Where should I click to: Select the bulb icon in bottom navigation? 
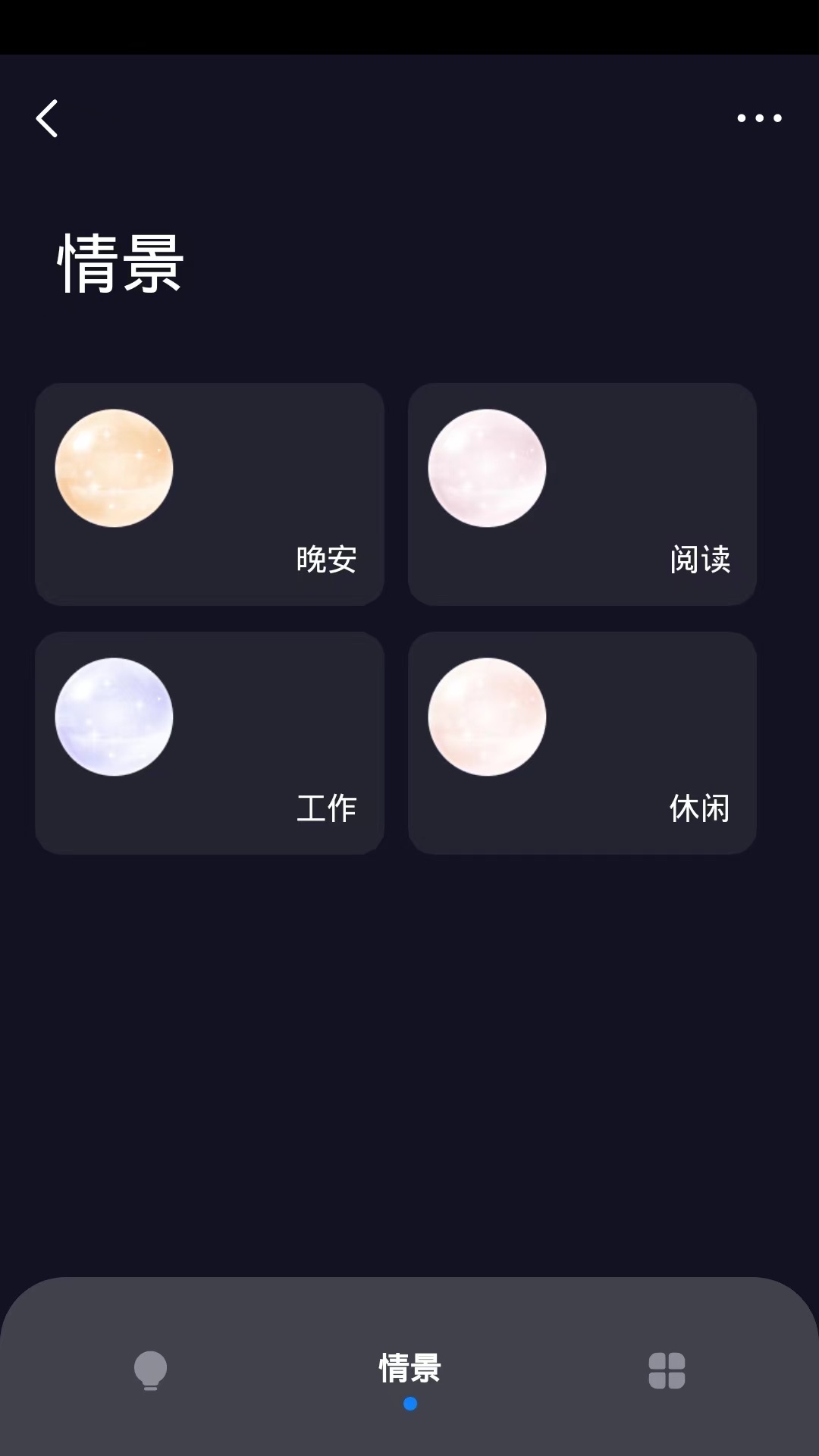click(x=149, y=1371)
